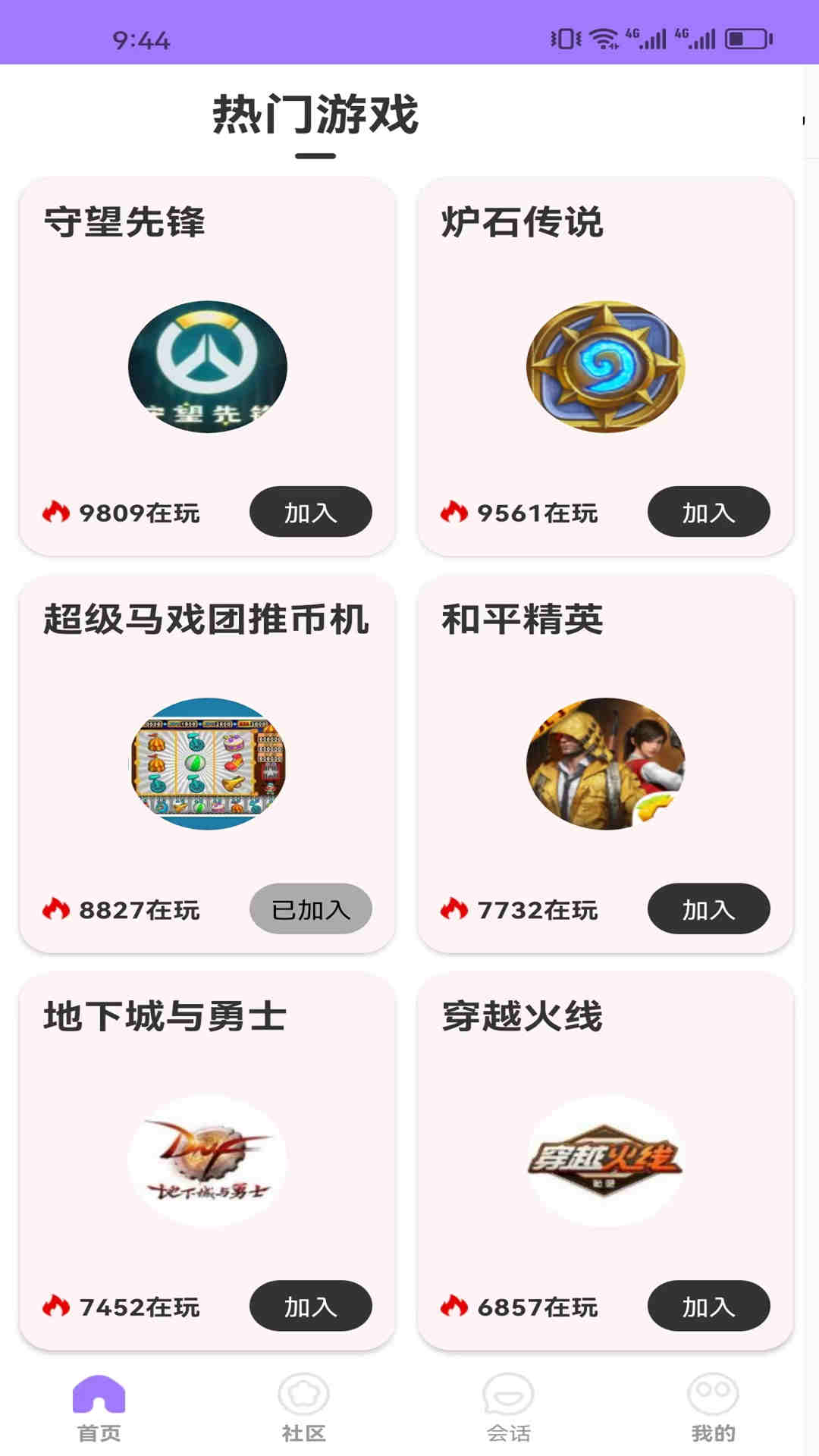Open the 和平精英 game card
The height and width of the screenshot is (1456, 819).
pos(605,764)
